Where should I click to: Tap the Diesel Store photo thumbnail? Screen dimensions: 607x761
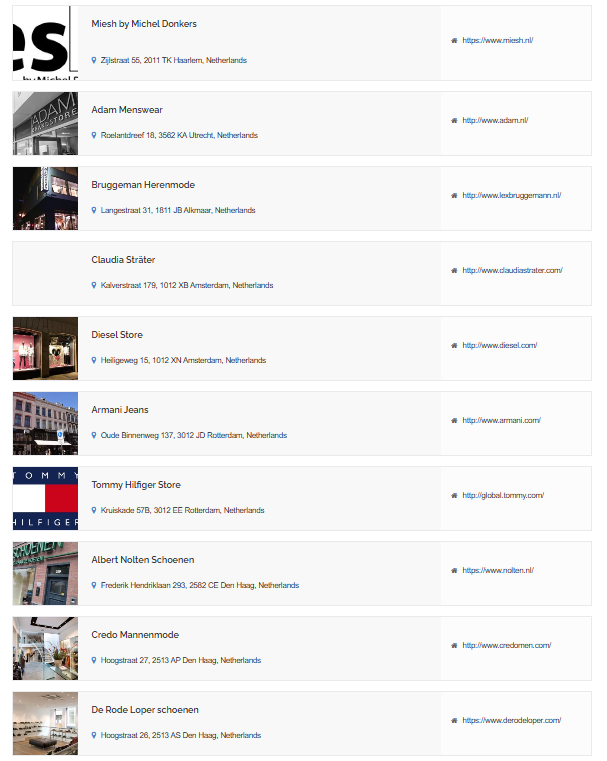pyautogui.click(x=45, y=348)
